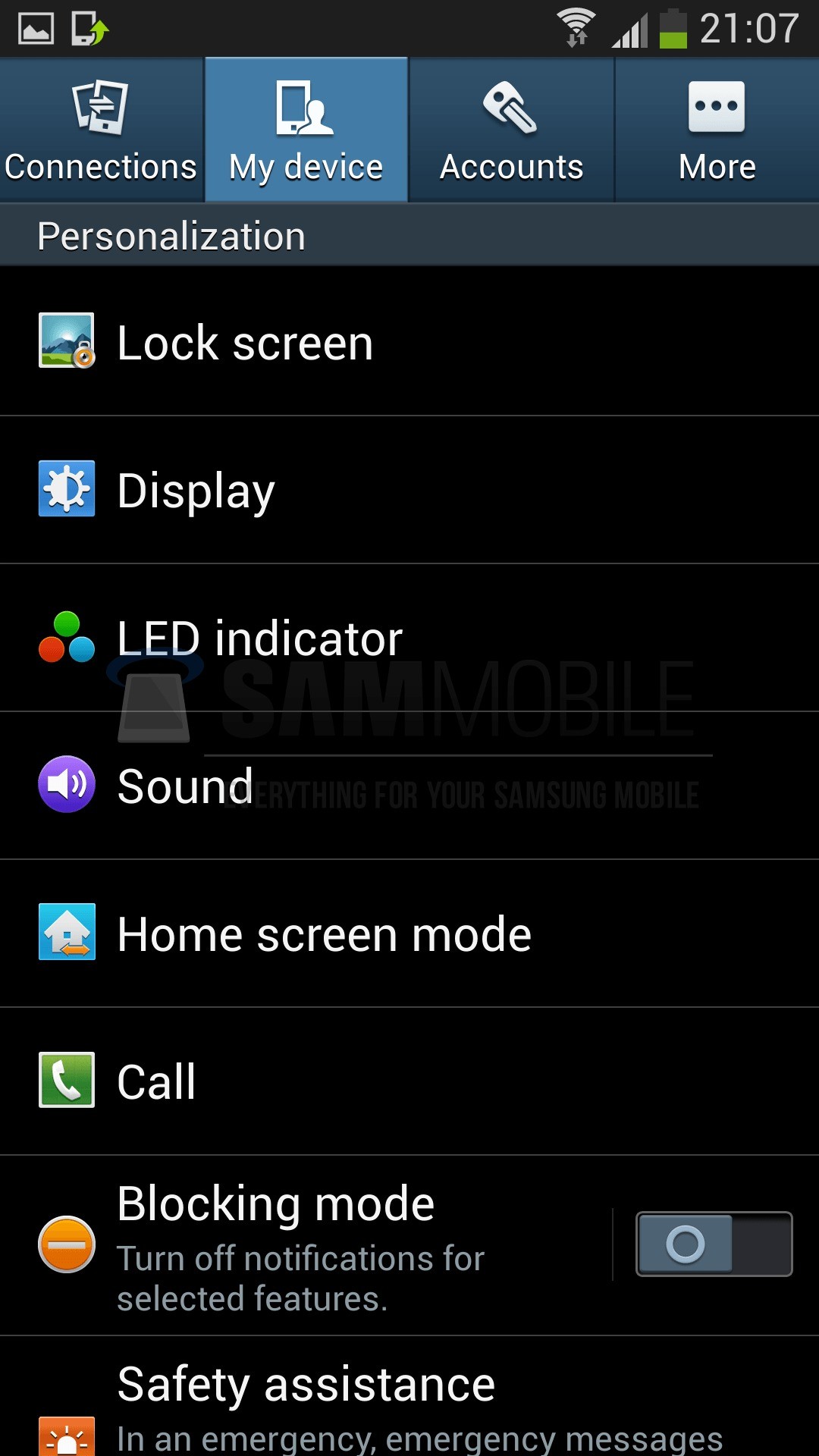The image size is (819, 1456).
Task: Open the Accounts tab
Action: click(x=511, y=130)
